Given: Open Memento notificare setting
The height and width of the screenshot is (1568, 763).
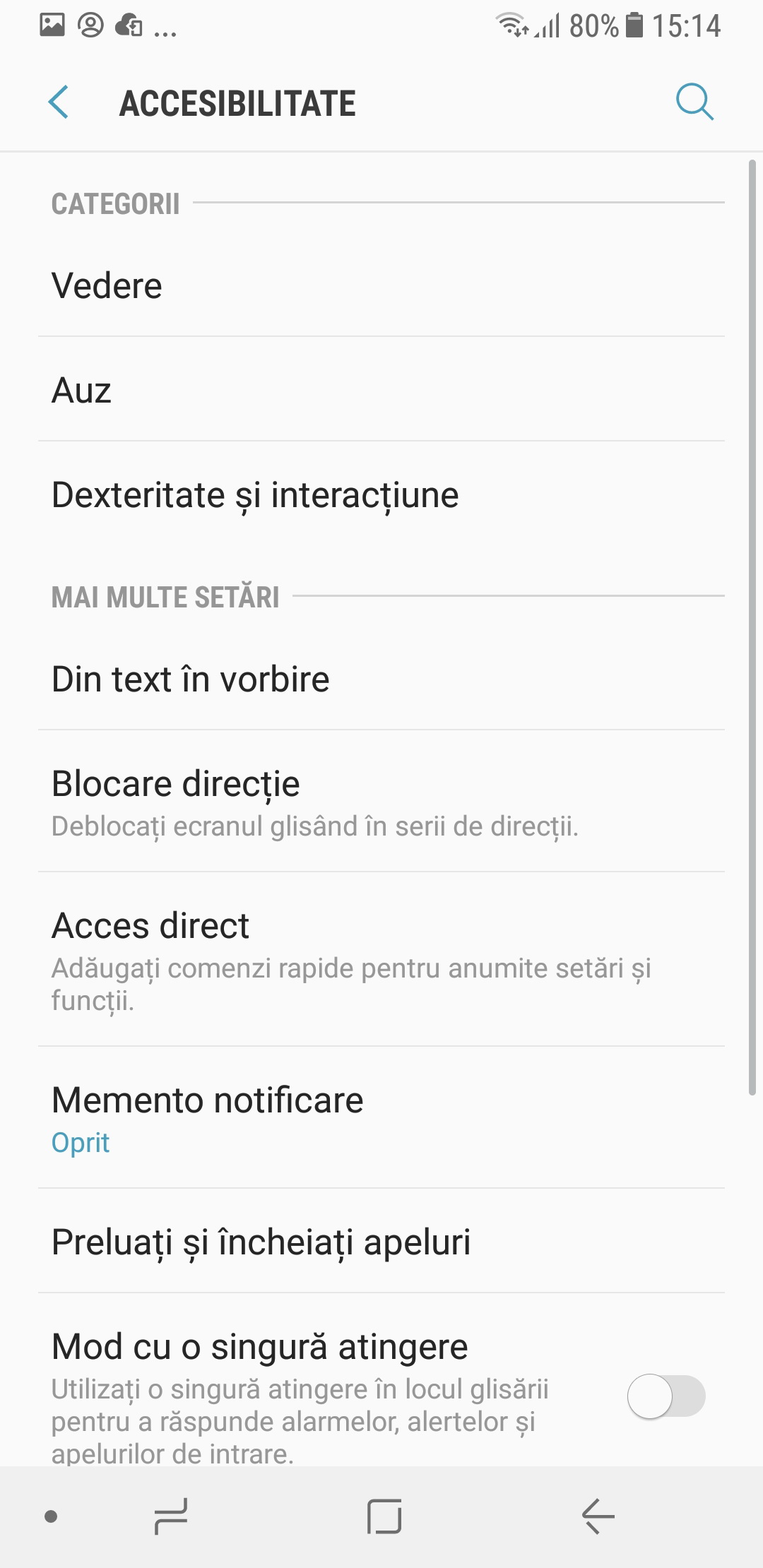Looking at the screenshot, I should coord(381,1118).
